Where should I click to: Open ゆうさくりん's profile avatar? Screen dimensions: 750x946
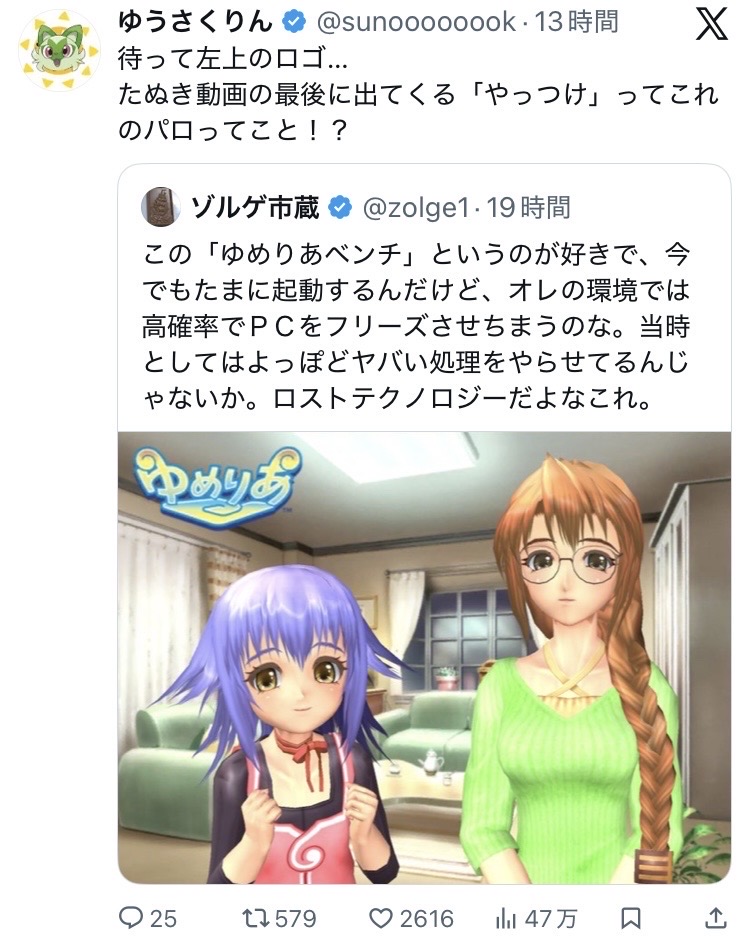59,49
